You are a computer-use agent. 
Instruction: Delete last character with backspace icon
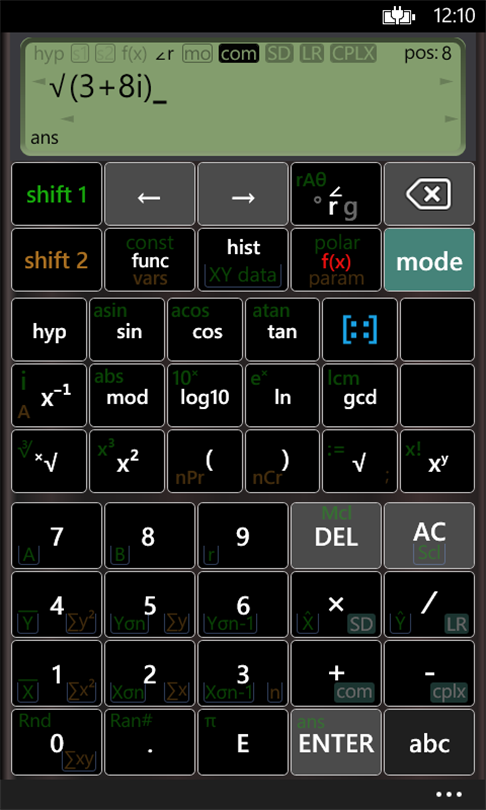429,194
